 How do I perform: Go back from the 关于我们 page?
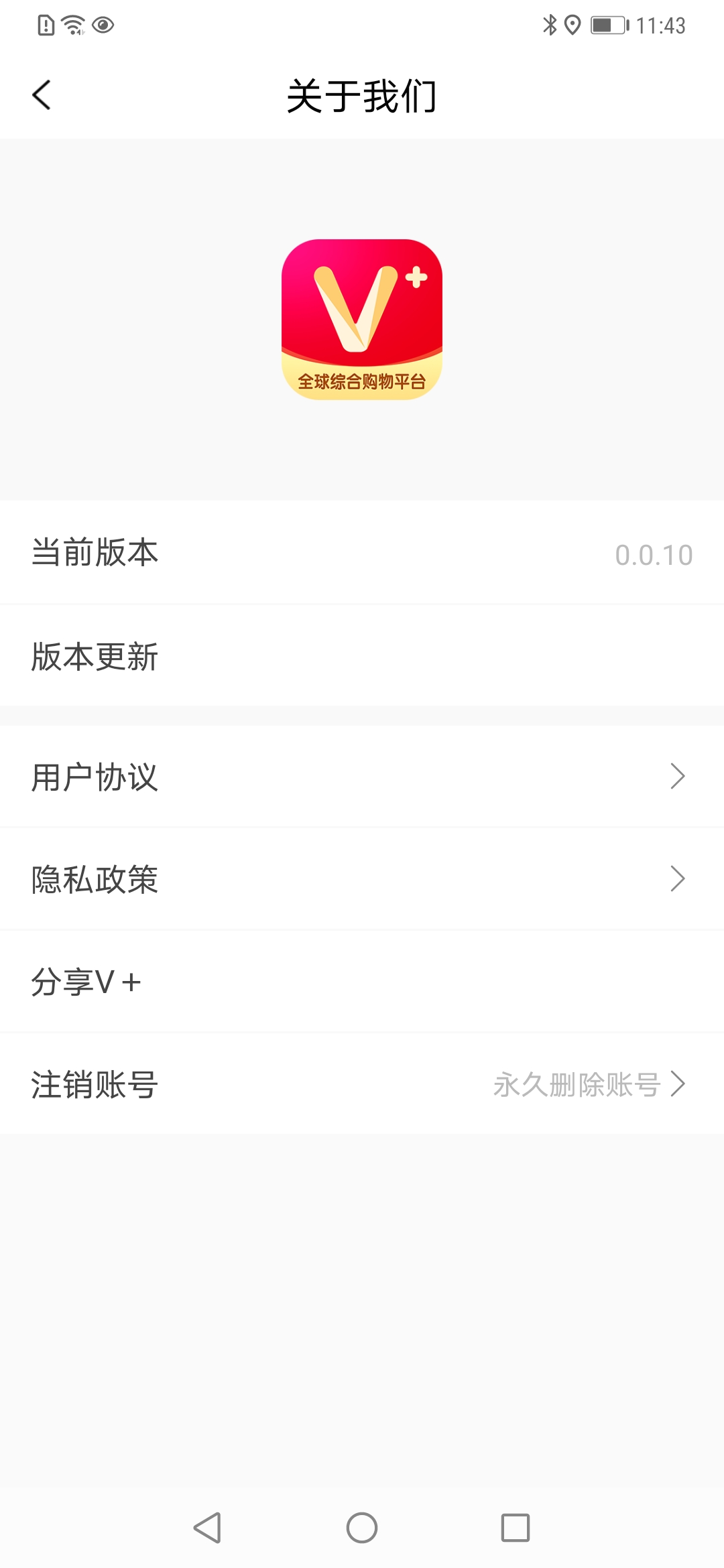[x=42, y=95]
